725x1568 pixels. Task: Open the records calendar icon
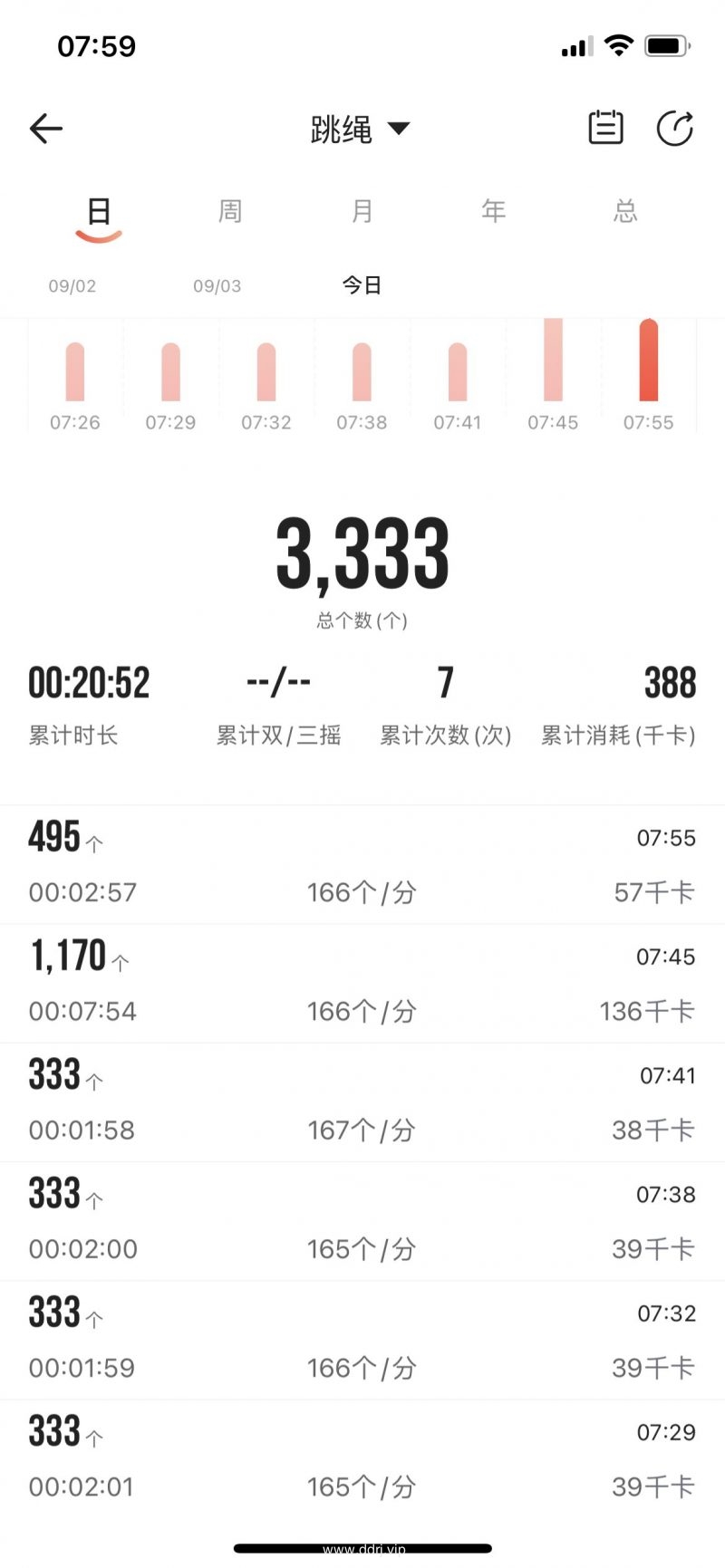tap(605, 128)
